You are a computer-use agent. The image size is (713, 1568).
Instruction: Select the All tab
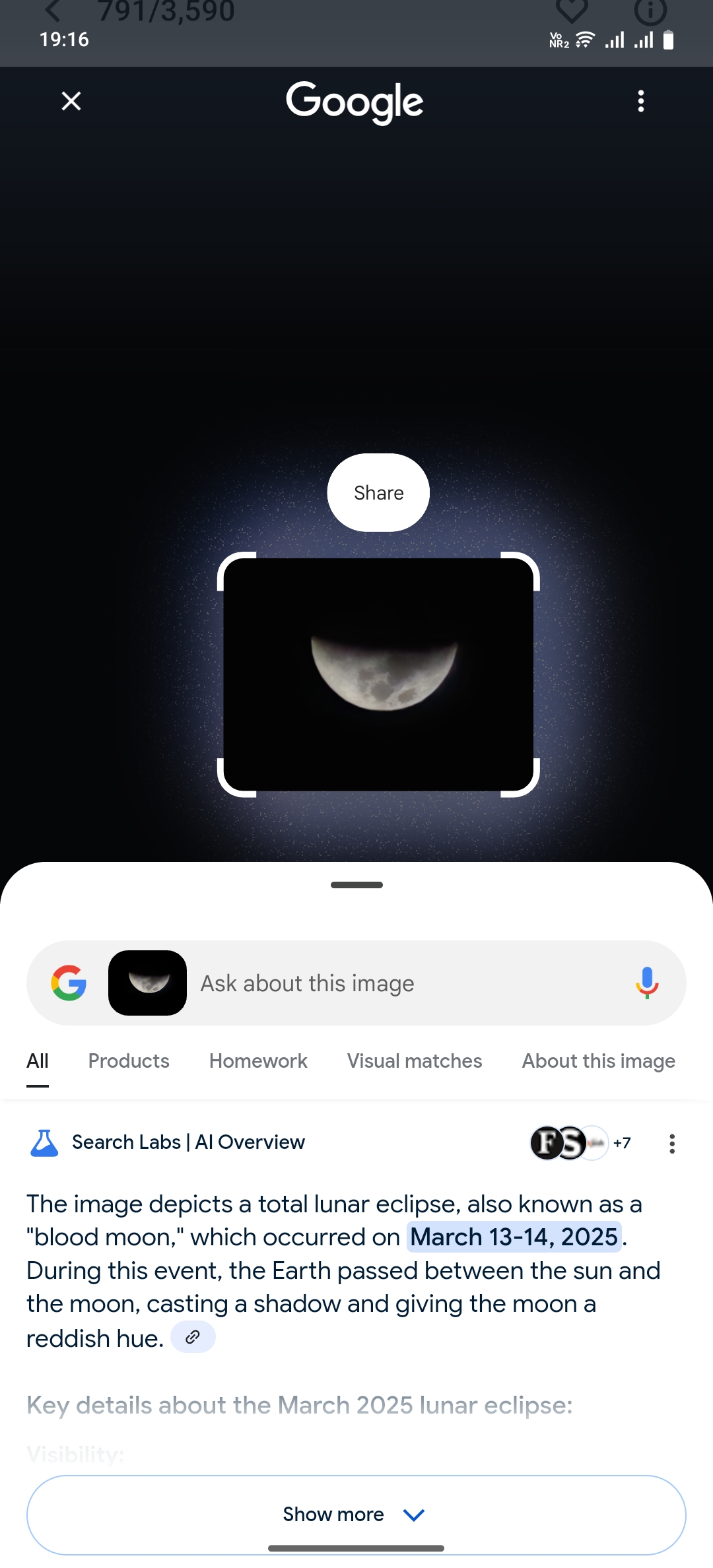(38, 1061)
